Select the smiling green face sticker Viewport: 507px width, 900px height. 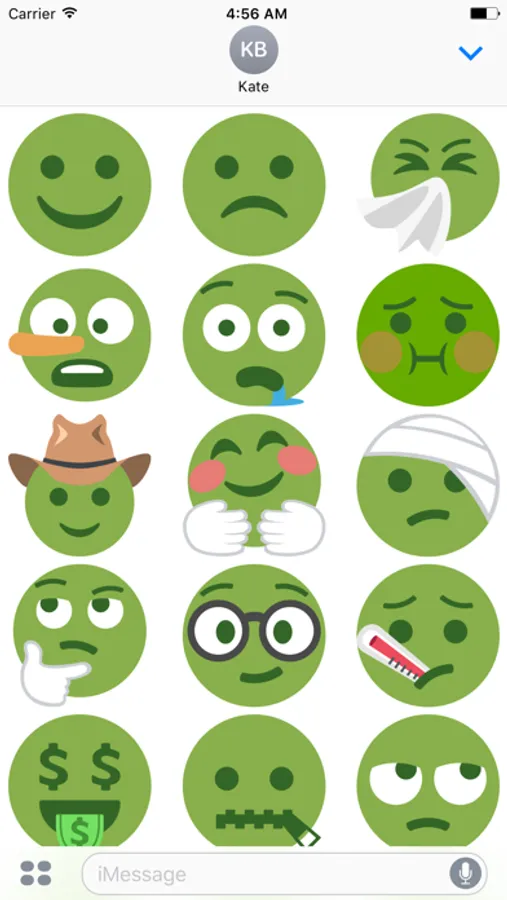(x=80, y=185)
